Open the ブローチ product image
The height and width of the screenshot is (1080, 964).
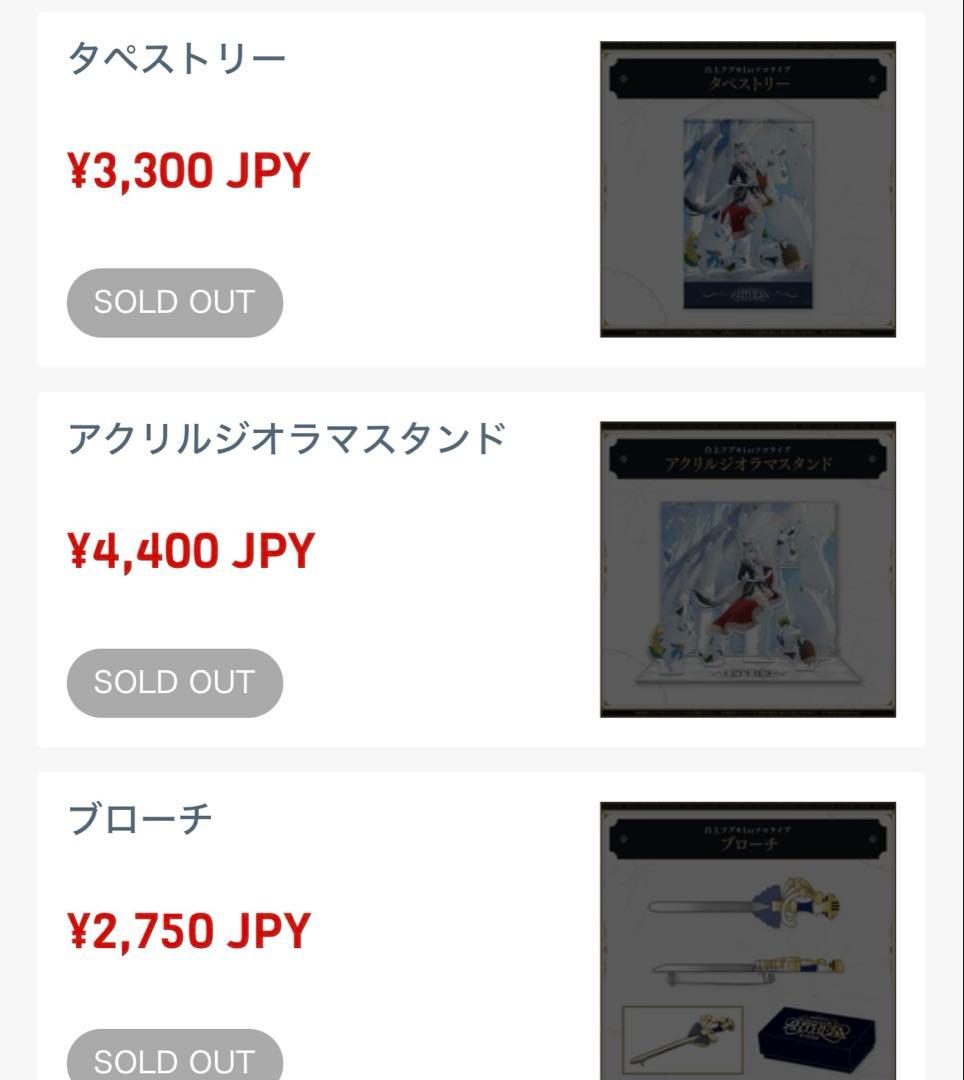click(x=748, y=941)
